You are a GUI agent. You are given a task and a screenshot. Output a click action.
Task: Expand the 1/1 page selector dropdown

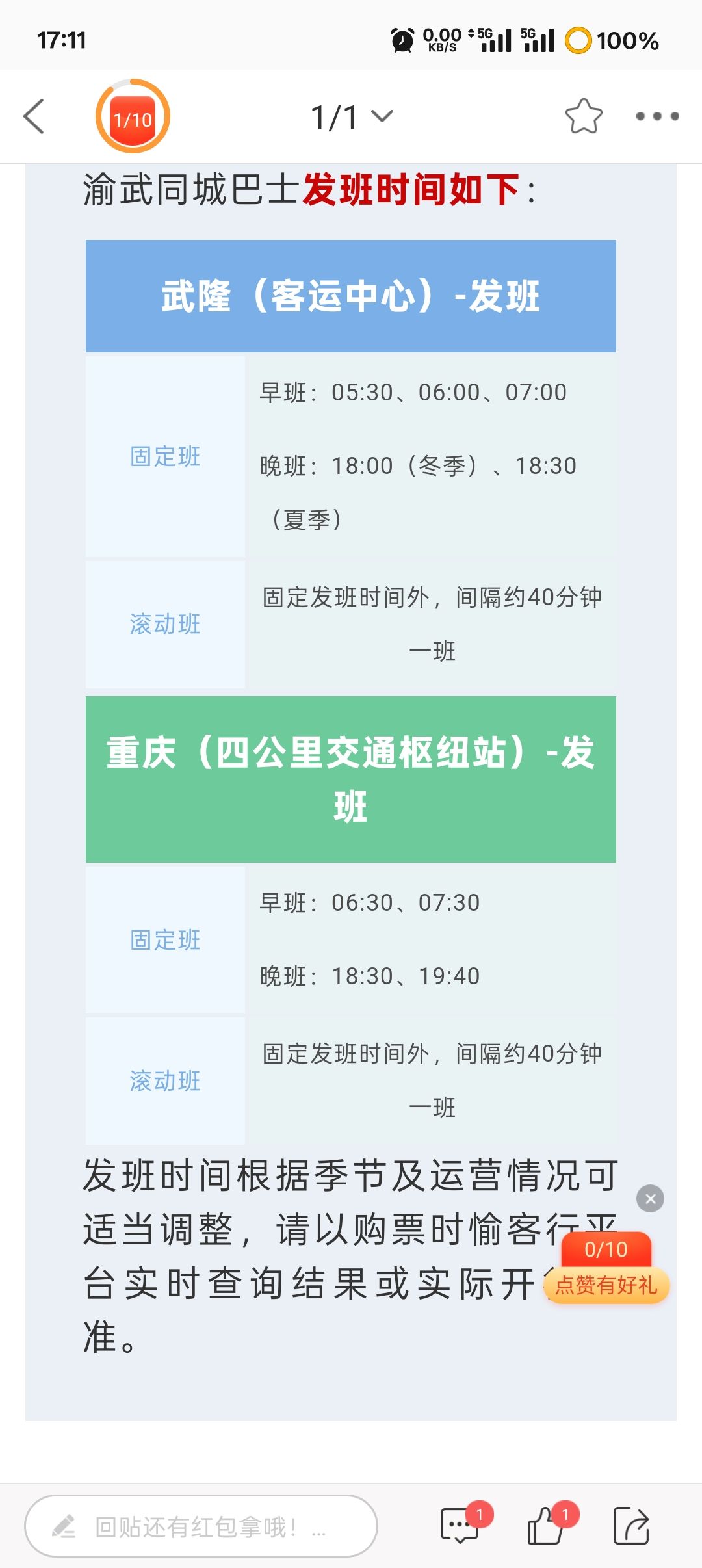[x=352, y=117]
